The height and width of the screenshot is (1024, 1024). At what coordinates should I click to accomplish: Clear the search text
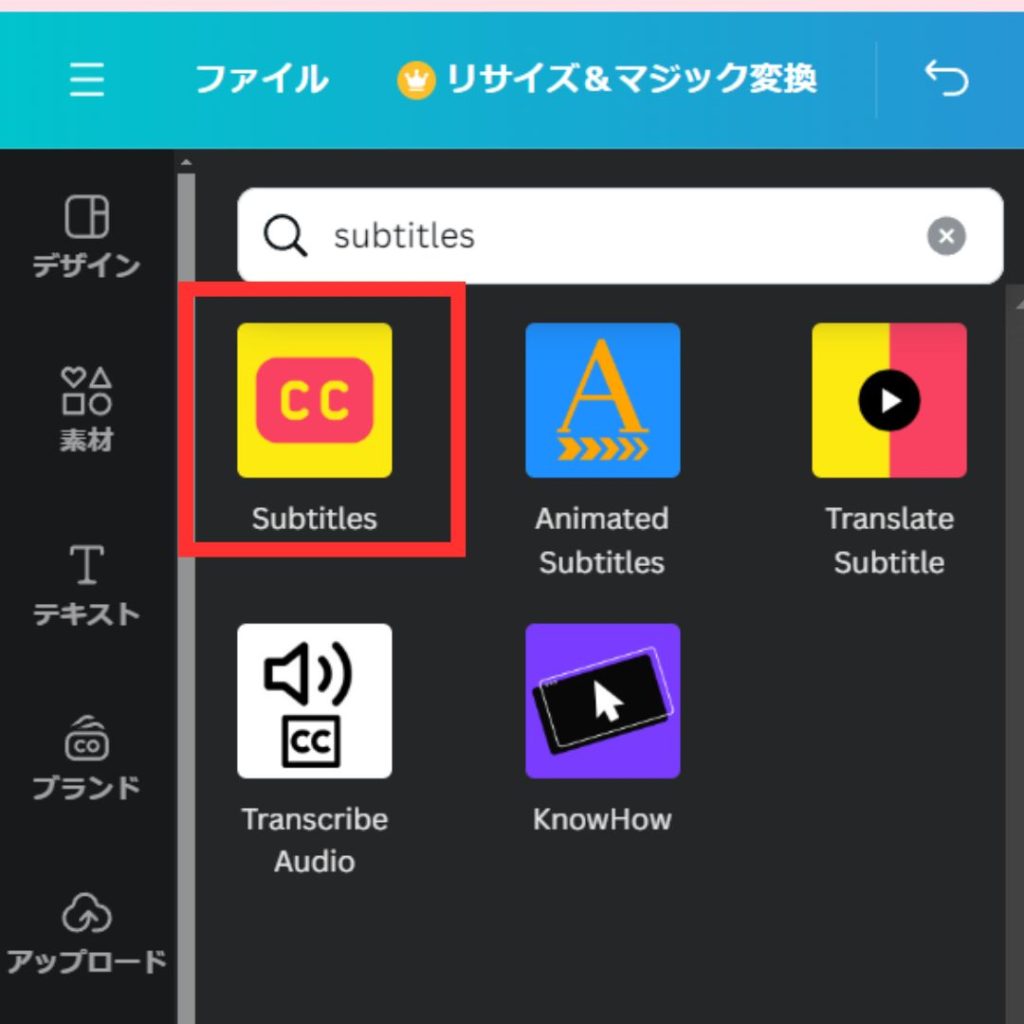pyautogui.click(x=946, y=237)
